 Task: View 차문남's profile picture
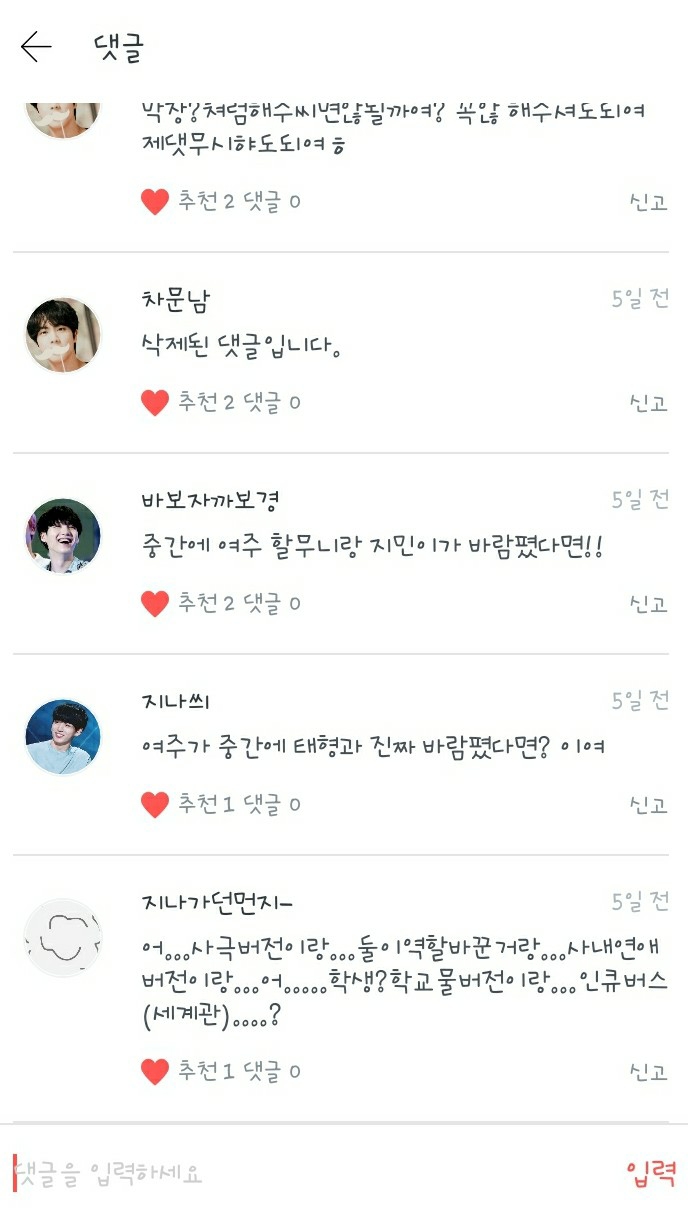63,335
